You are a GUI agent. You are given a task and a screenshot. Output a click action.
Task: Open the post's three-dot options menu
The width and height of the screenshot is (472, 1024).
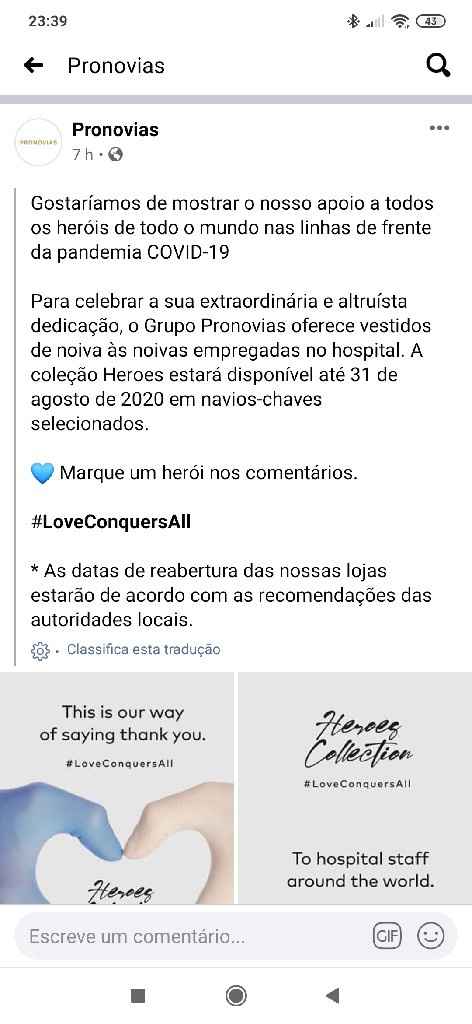[x=439, y=128]
